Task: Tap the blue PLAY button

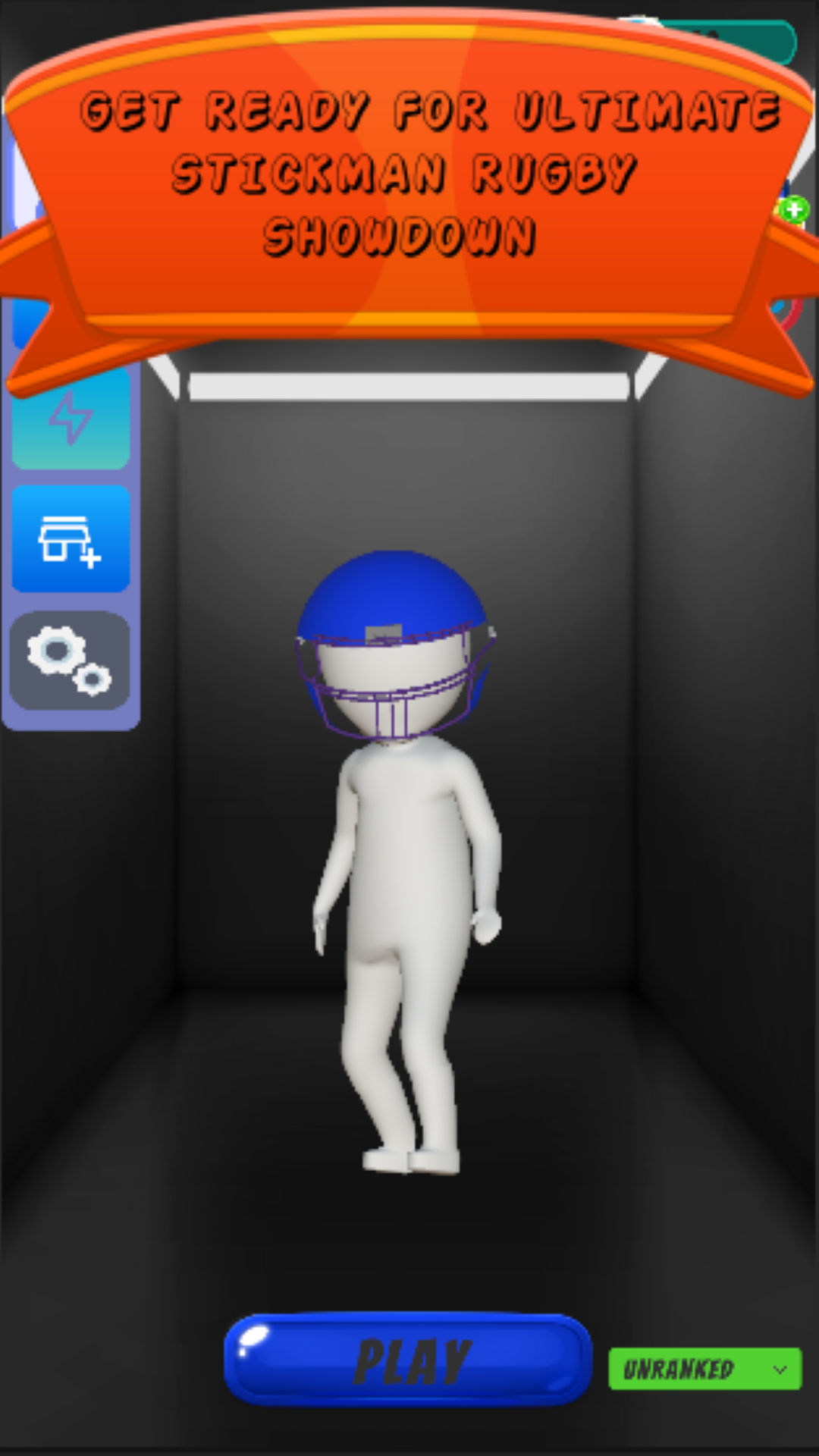Action: (x=408, y=1359)
